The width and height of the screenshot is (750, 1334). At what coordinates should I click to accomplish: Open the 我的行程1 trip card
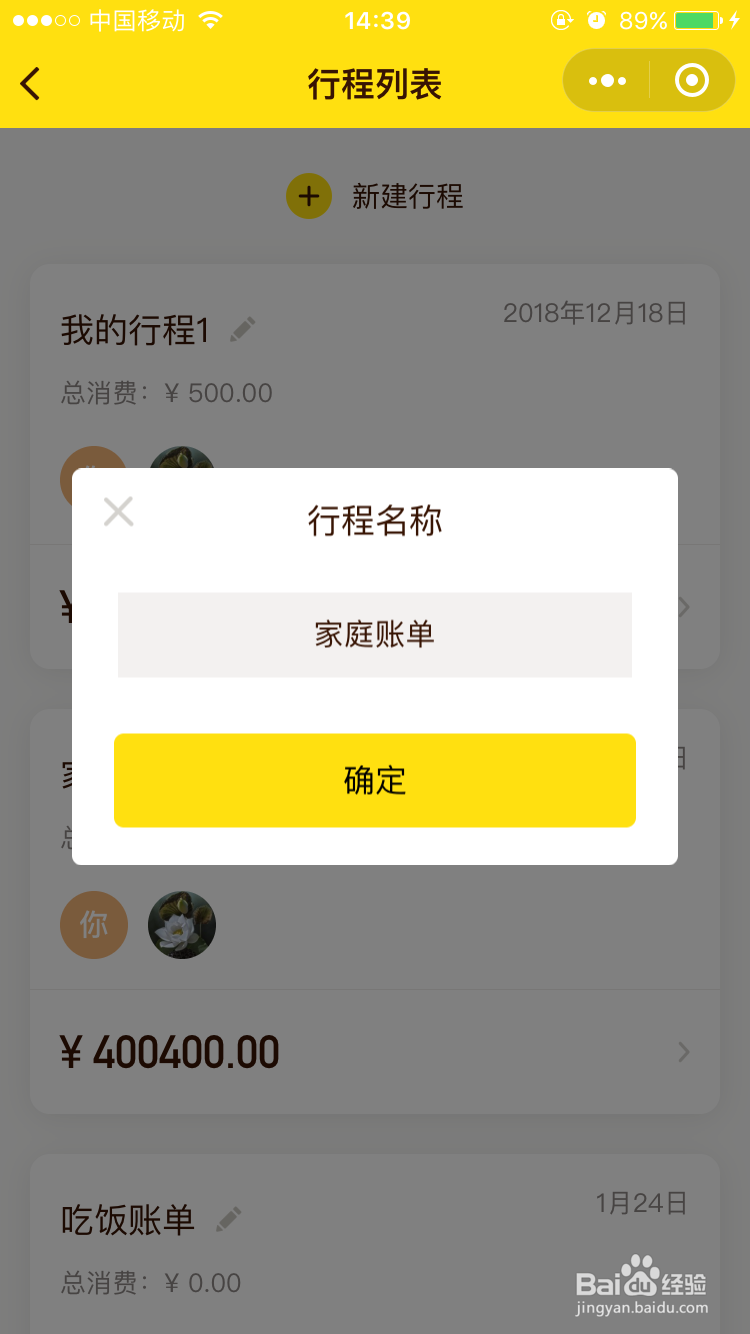135,328
